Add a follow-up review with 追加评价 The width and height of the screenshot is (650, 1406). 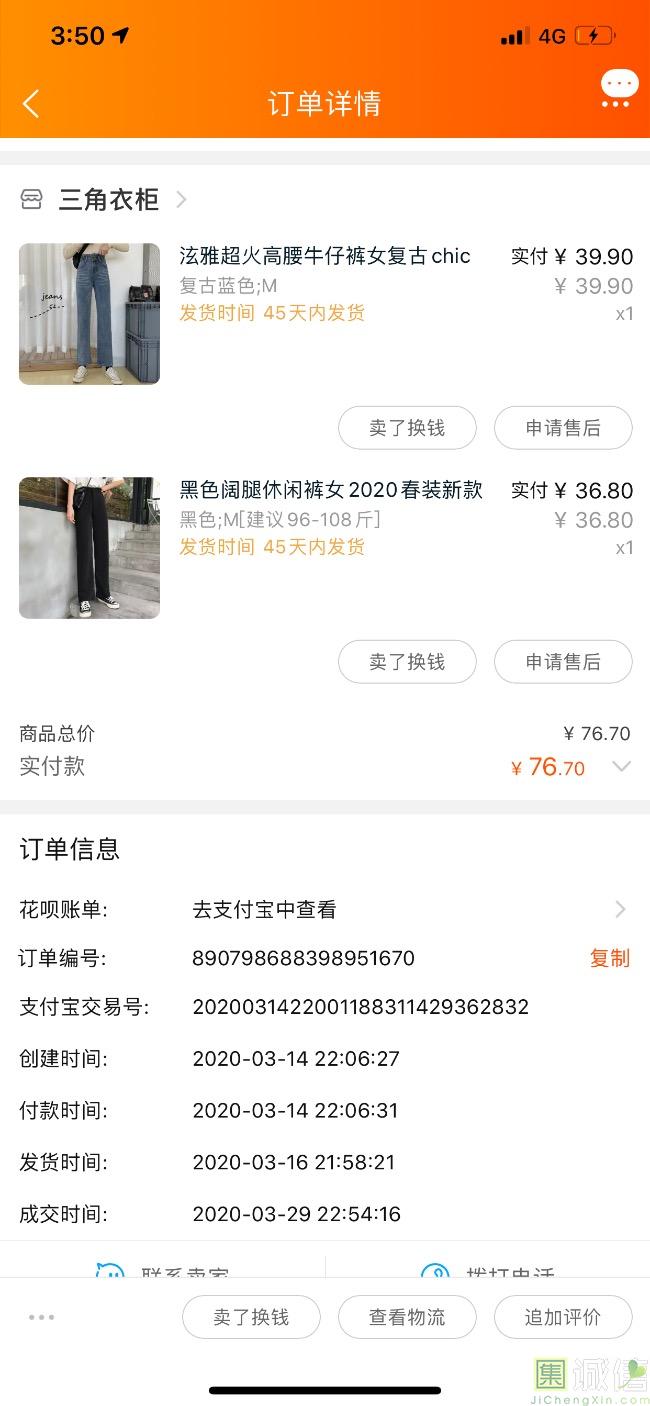coord(563,1317)
